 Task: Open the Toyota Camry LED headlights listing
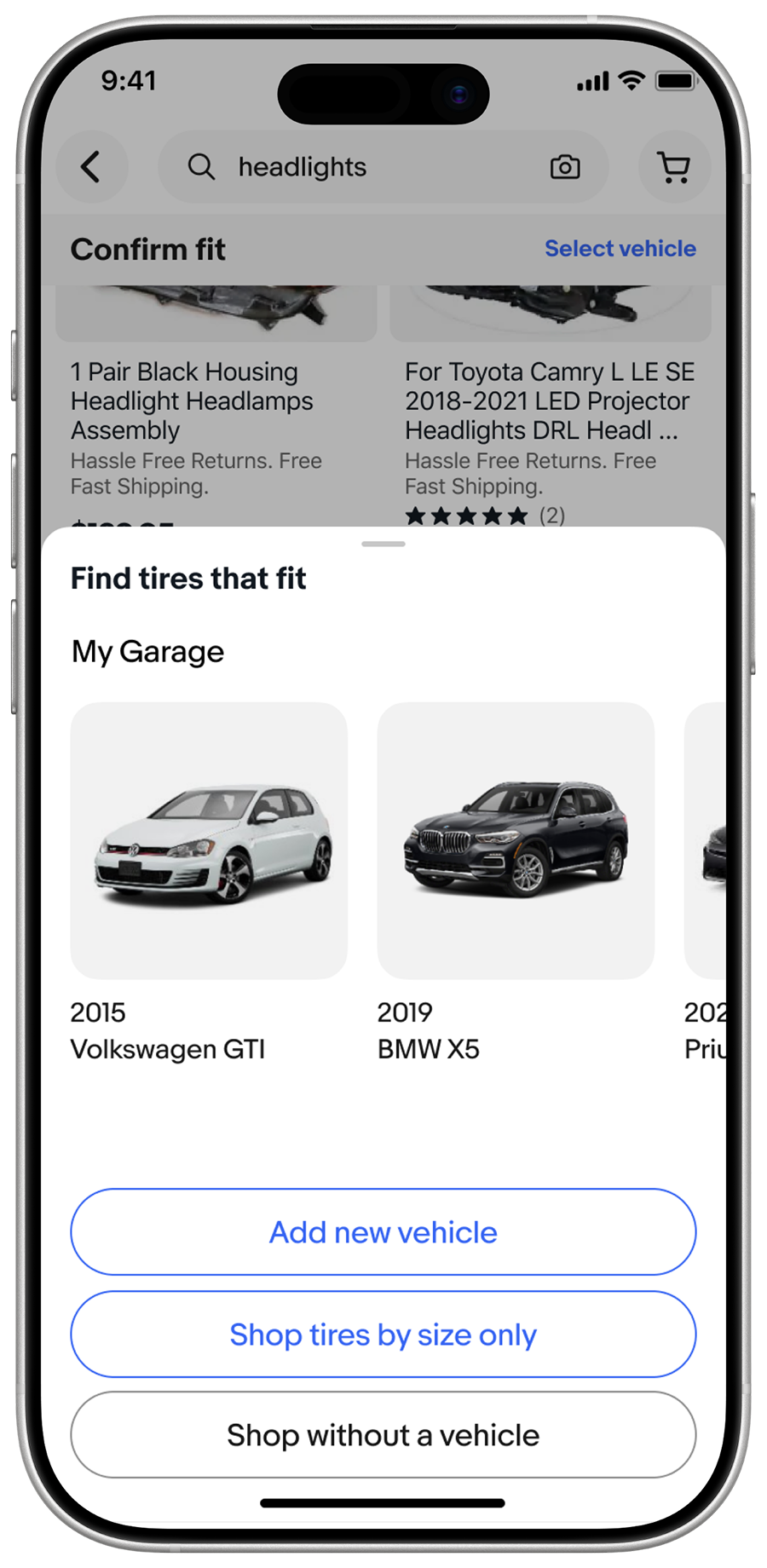(x=550, y=401)
